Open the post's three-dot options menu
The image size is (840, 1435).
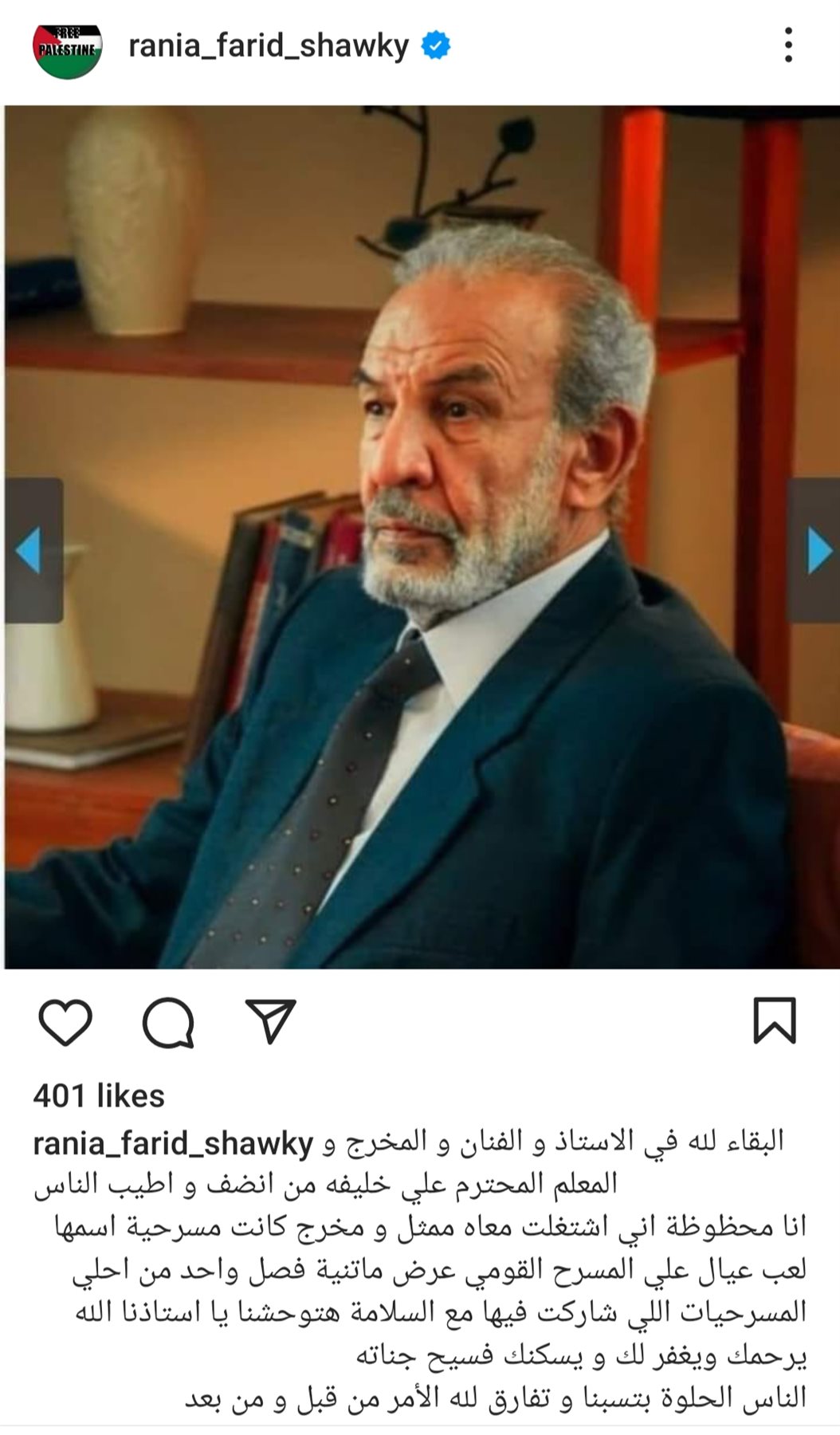[x=787, y=45]
